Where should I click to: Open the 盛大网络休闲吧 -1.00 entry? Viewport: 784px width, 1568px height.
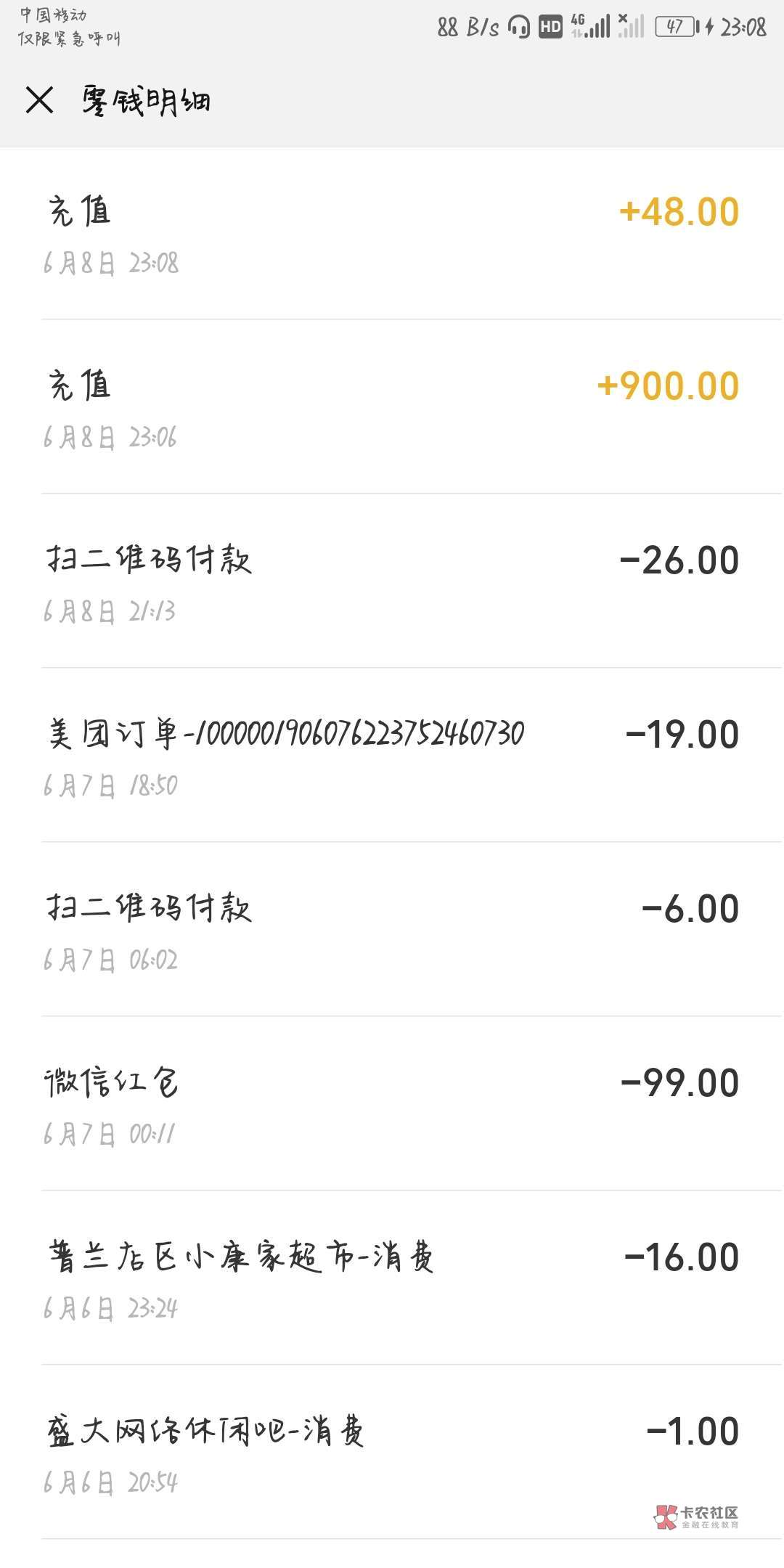pos(392,1453)
